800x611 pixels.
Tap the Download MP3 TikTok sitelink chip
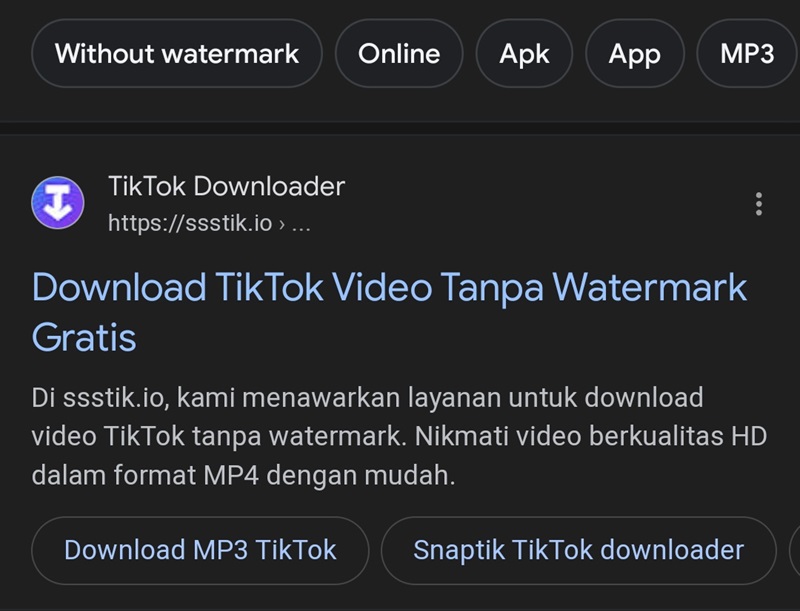(200, 550)
